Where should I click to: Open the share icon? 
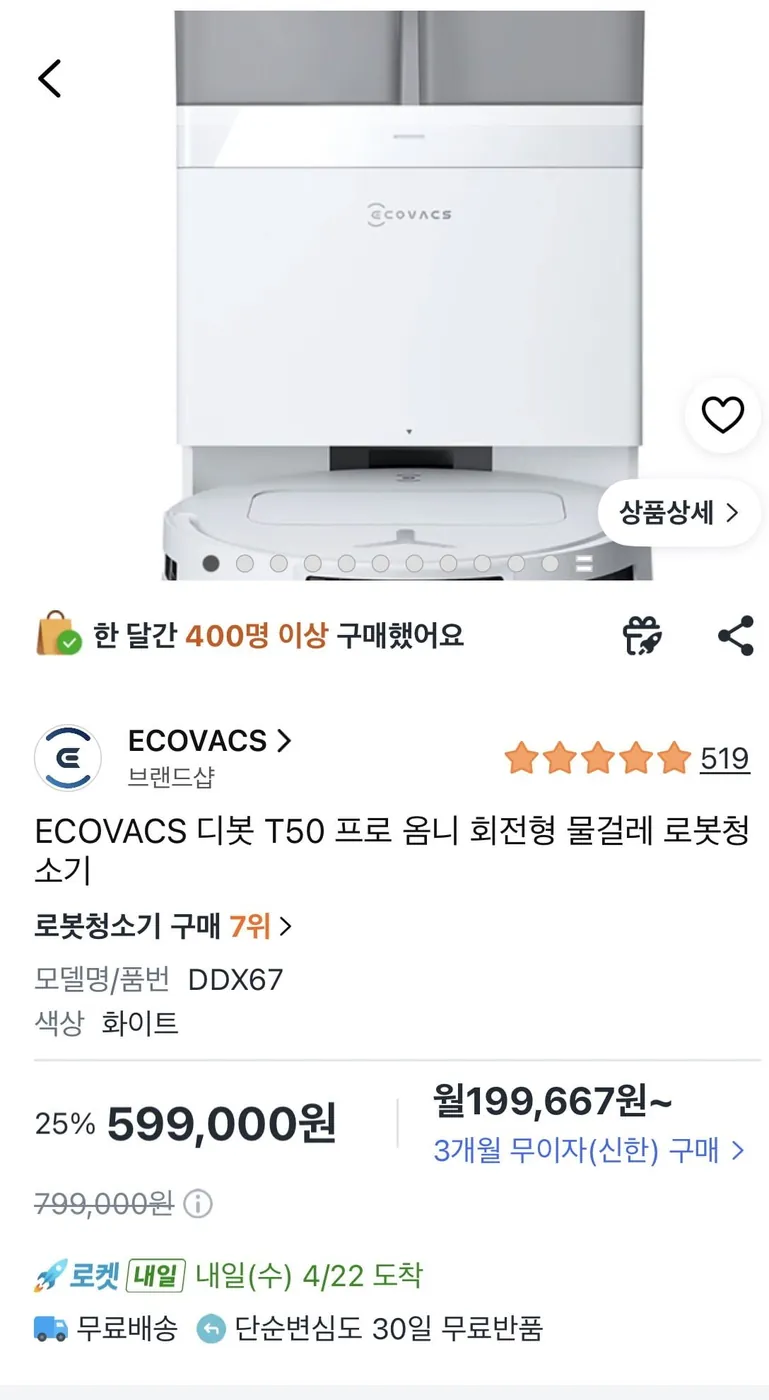point(736,633)
